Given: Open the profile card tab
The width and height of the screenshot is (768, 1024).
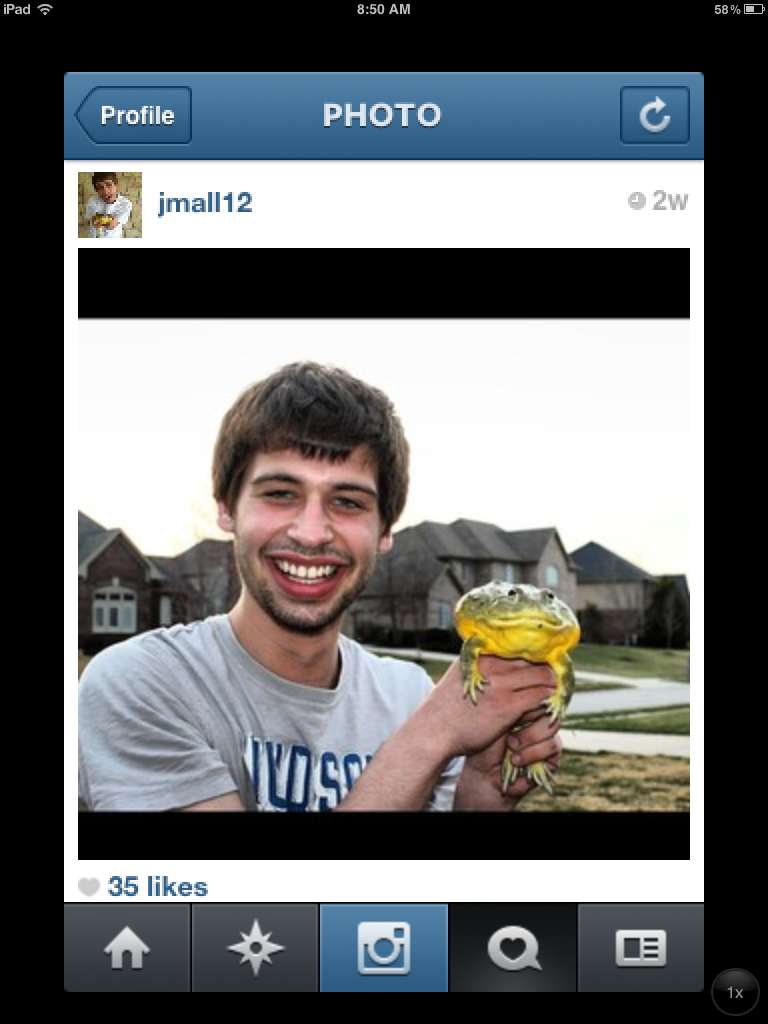Looking at the screenshot, I should tap(640, 948).
